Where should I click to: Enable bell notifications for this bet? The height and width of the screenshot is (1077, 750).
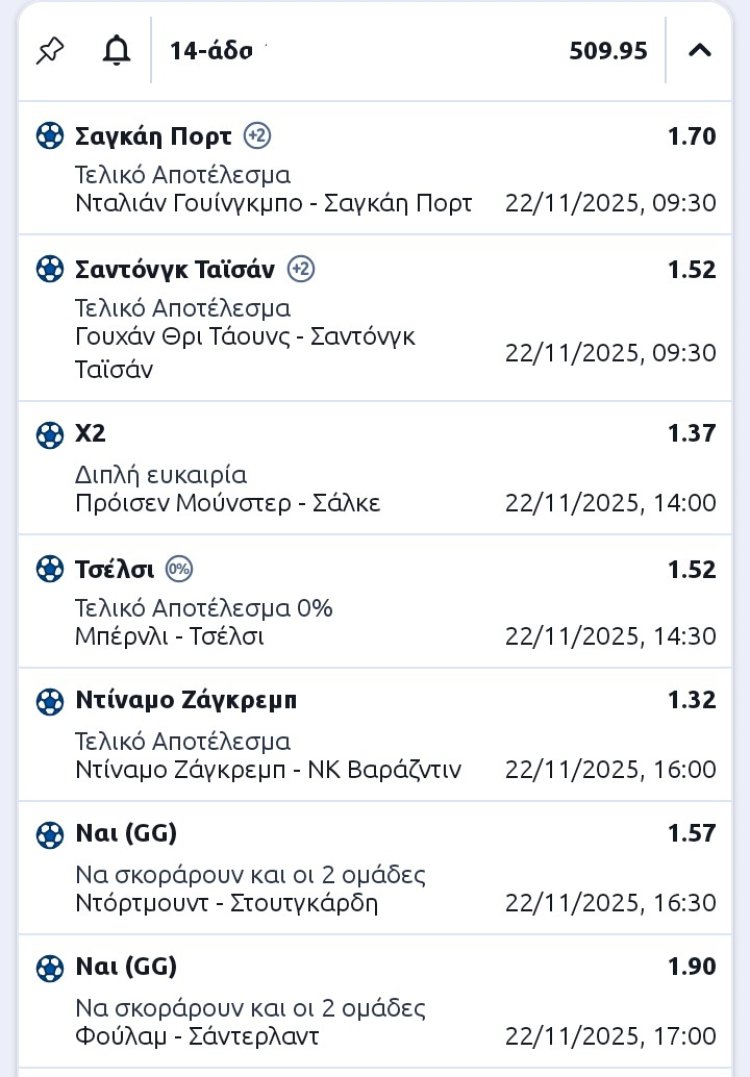pos(116,50)
